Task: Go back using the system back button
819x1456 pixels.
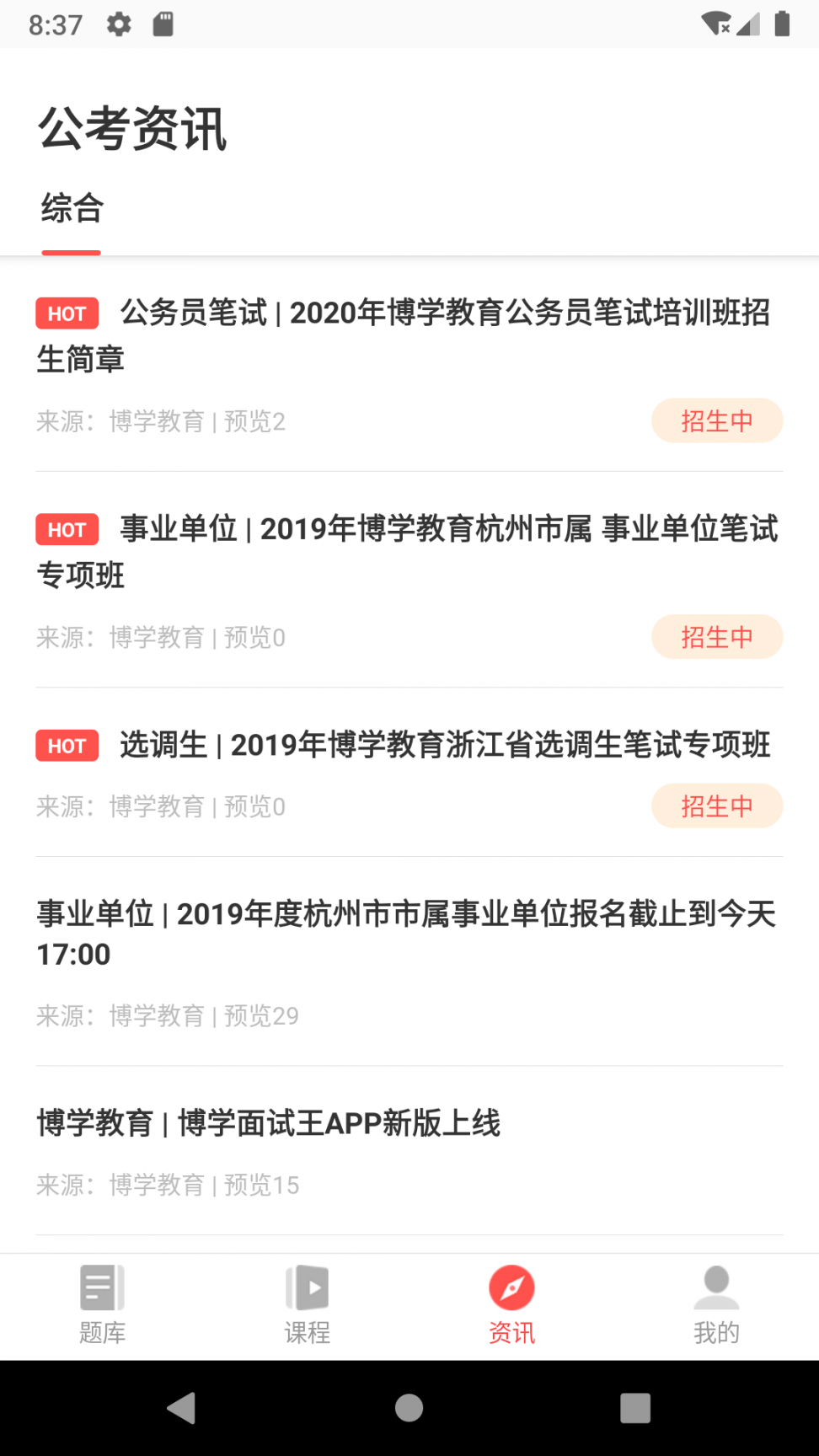Action: click(x=182, y=1408)
